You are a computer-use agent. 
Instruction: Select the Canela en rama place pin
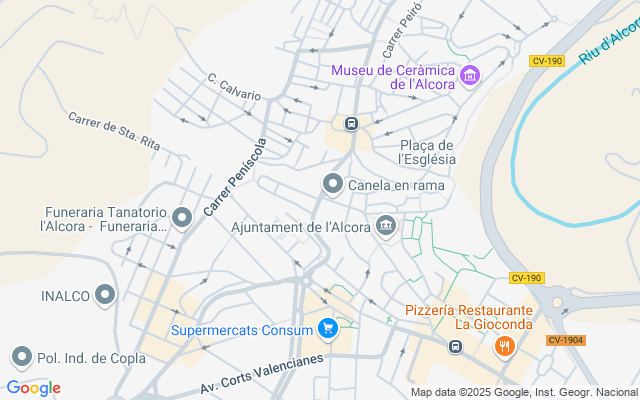[333, 184]
